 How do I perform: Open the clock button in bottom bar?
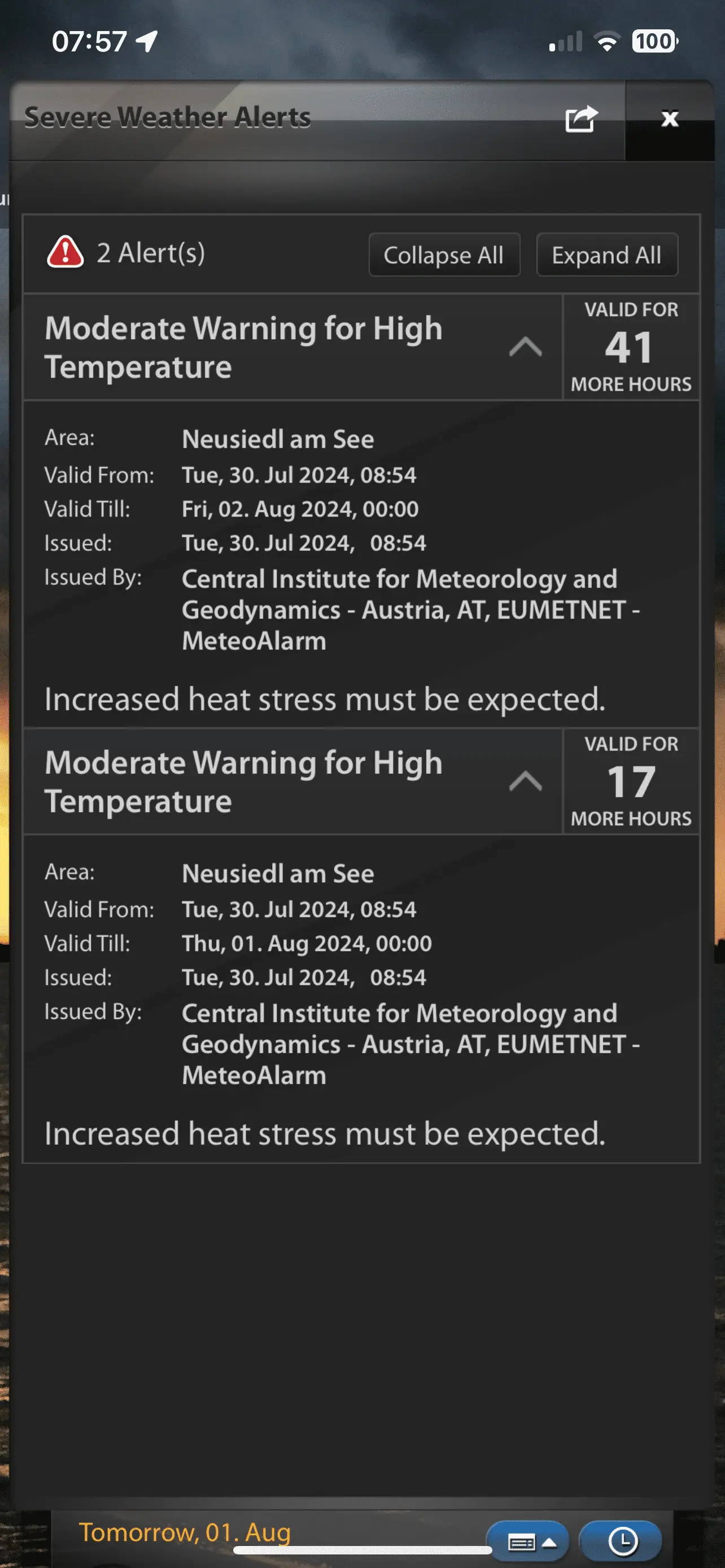tap(621, 1540)
